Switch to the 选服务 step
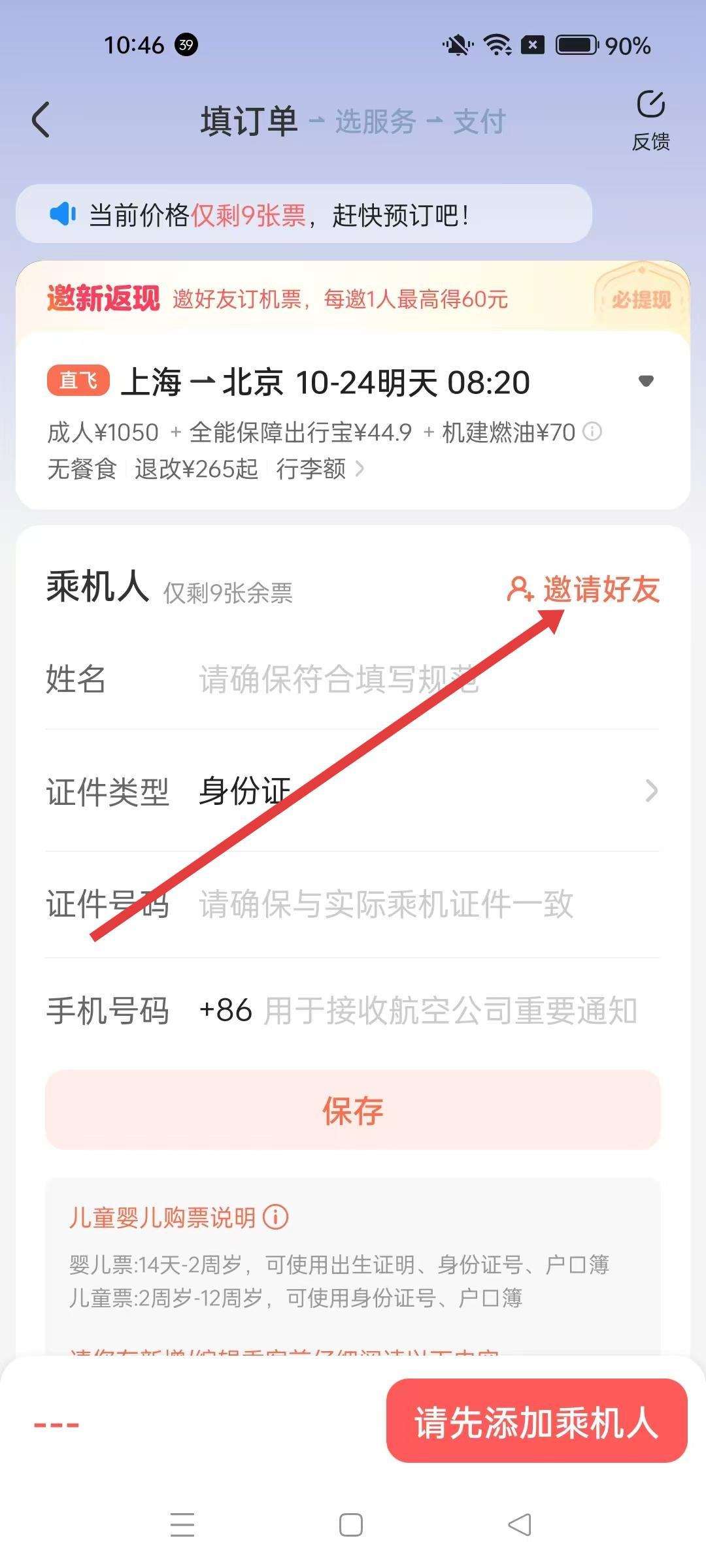This screenshot has height=1568, width=706. [376, 121]
